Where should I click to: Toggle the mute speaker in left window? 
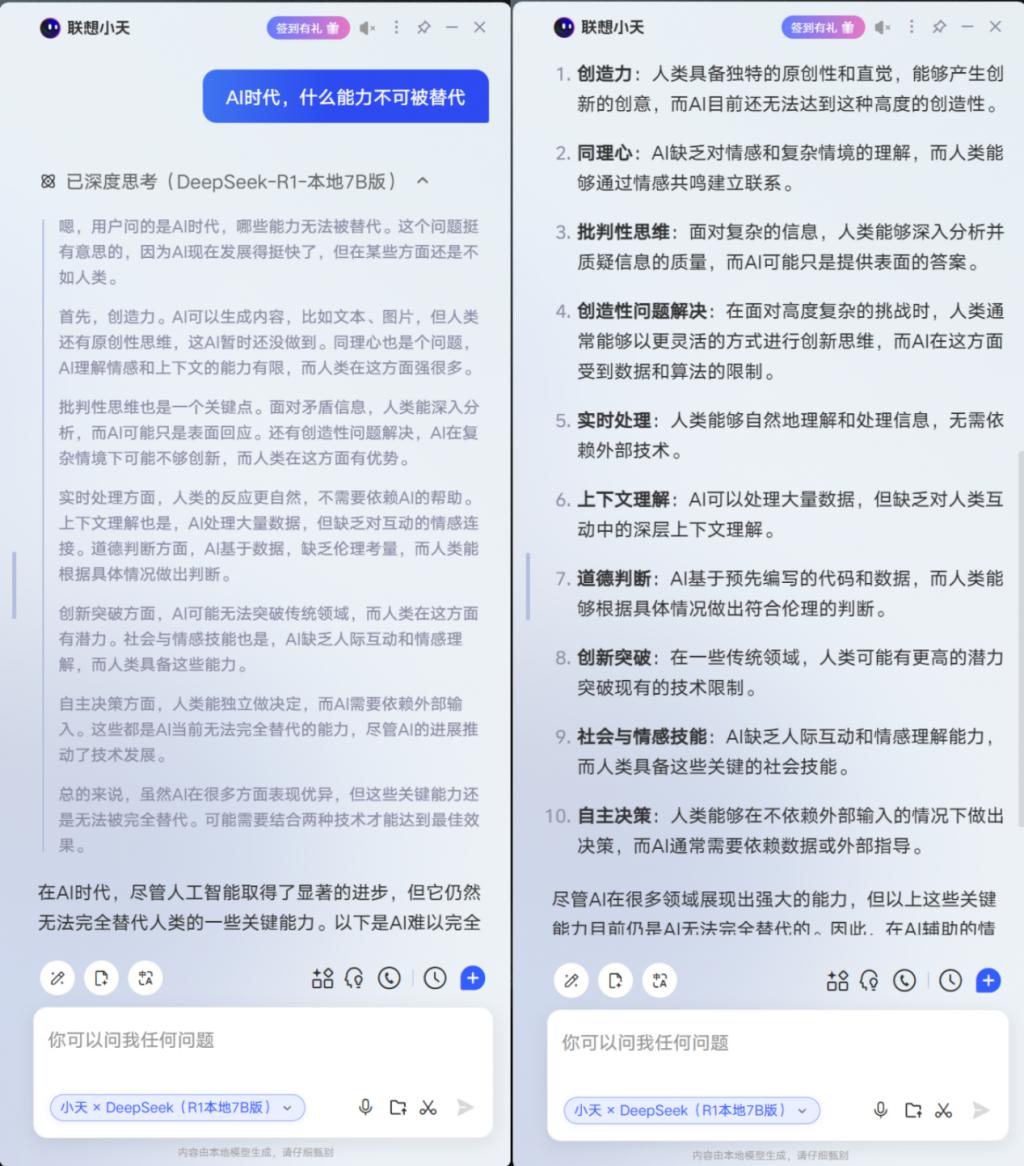(367, 28)
